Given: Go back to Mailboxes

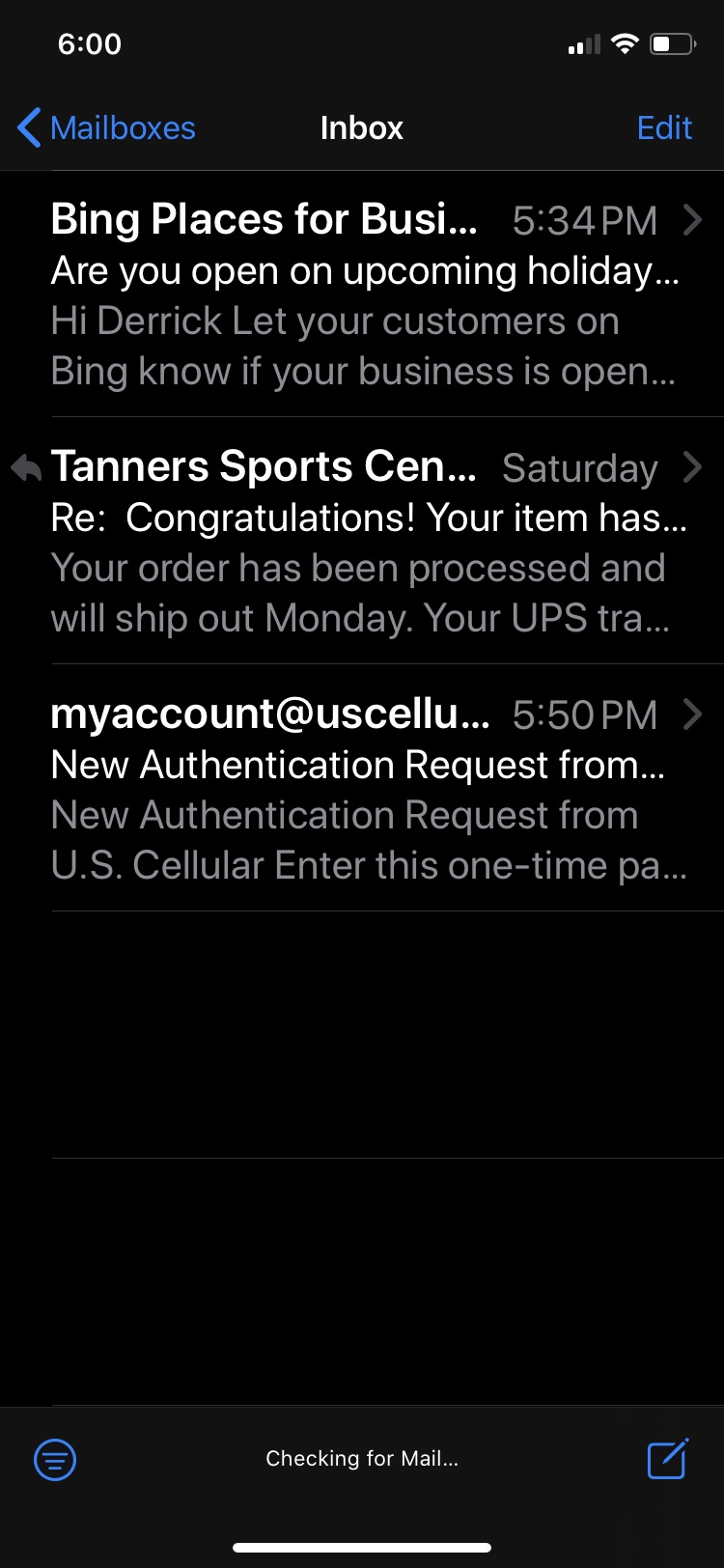Looking at the screenshot, I should [x=107, y=127].
